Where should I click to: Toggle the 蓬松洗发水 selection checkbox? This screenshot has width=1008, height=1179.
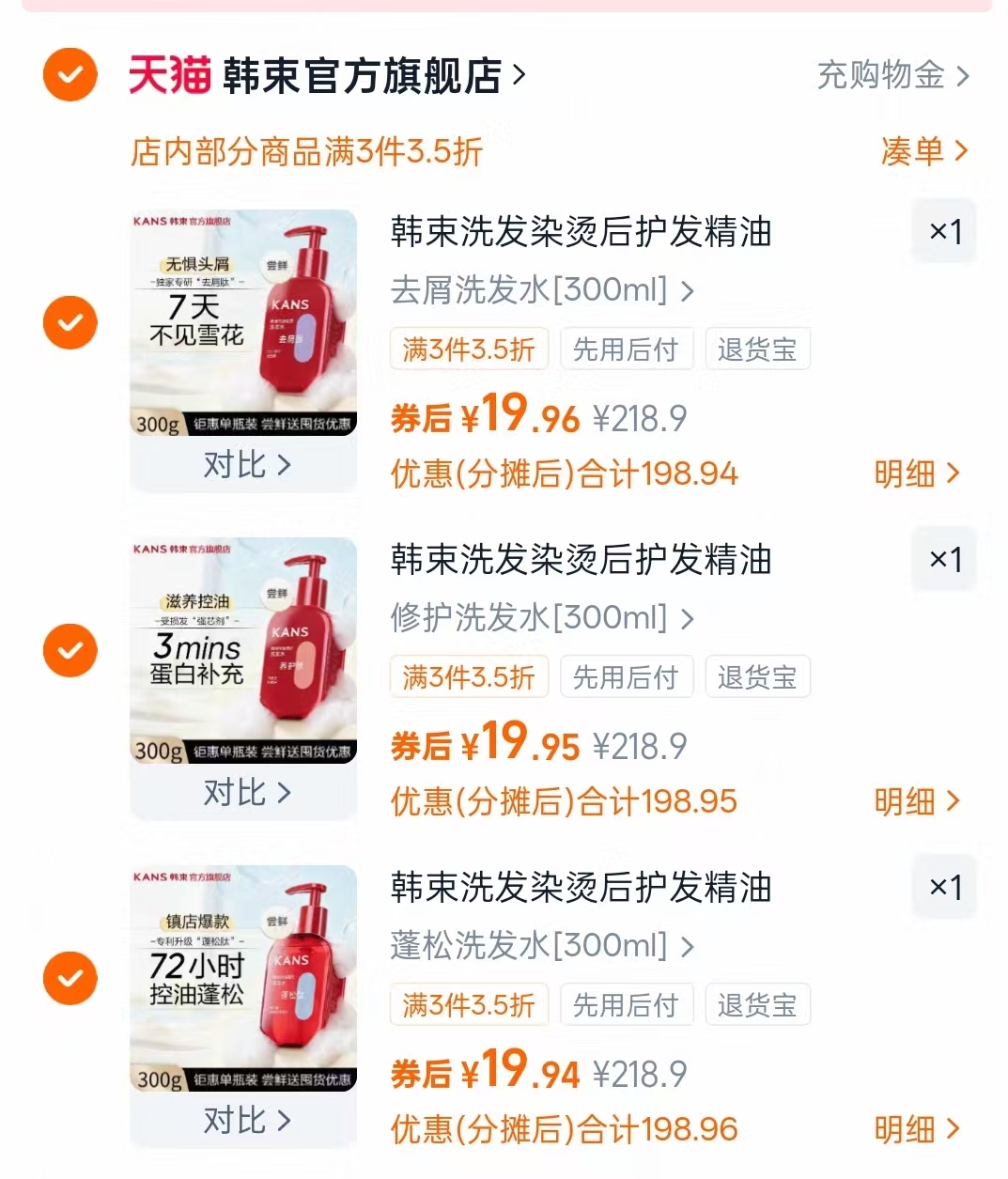pyautogui.click(x=70, y=978)
